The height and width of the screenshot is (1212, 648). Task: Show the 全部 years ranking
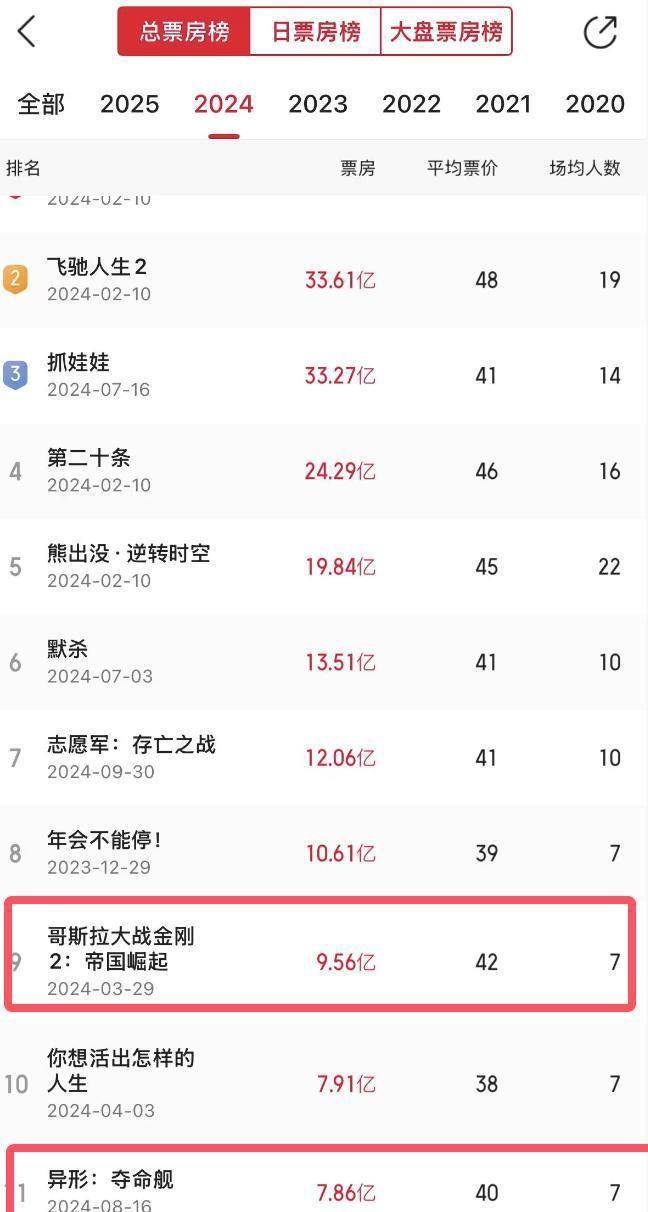point(41,104)
